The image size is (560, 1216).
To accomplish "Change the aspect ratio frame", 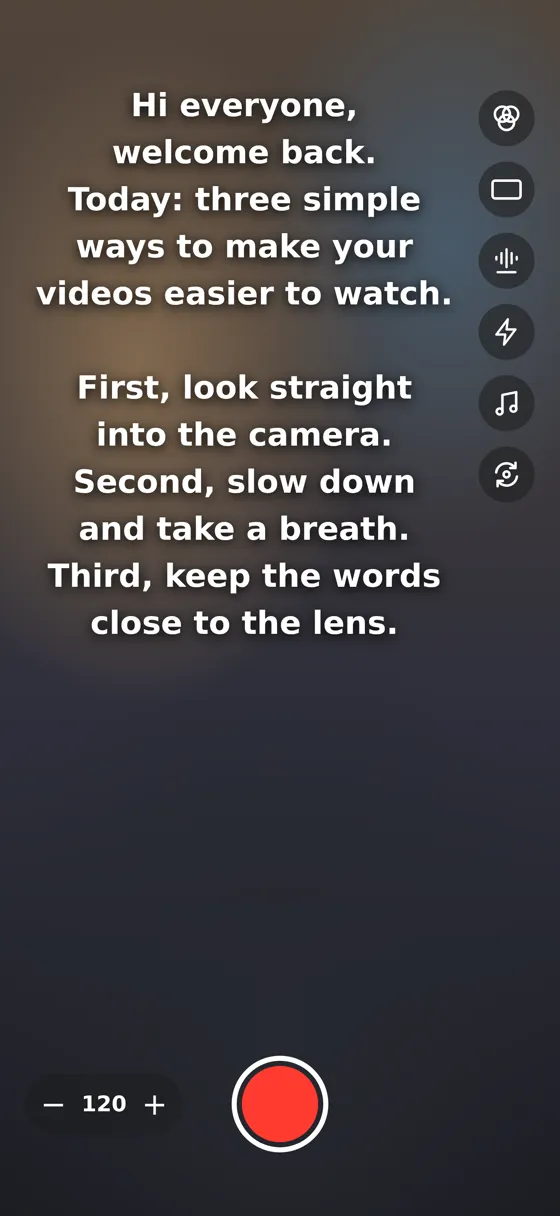I will pyautogui.click(x=506, y=189).
